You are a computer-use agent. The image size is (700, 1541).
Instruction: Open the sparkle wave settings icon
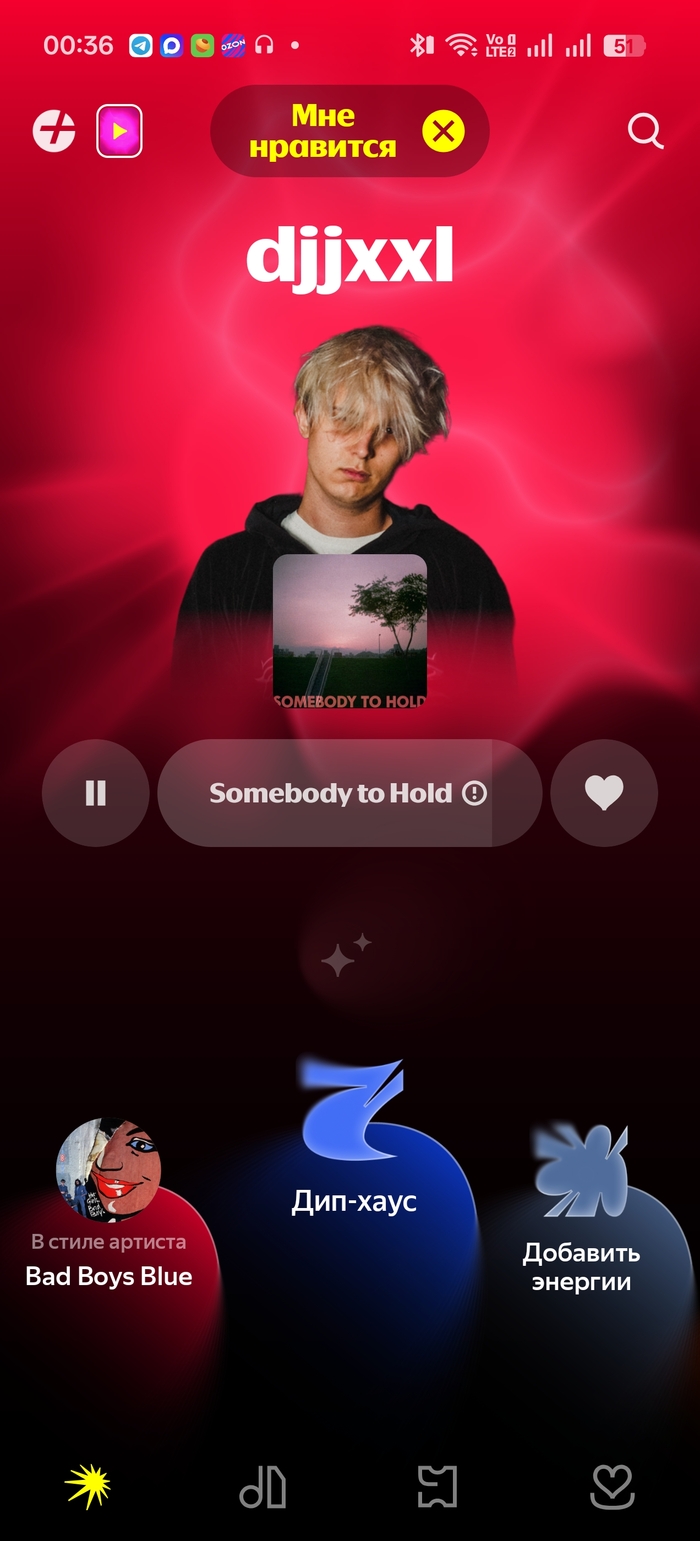pos(346,956)
